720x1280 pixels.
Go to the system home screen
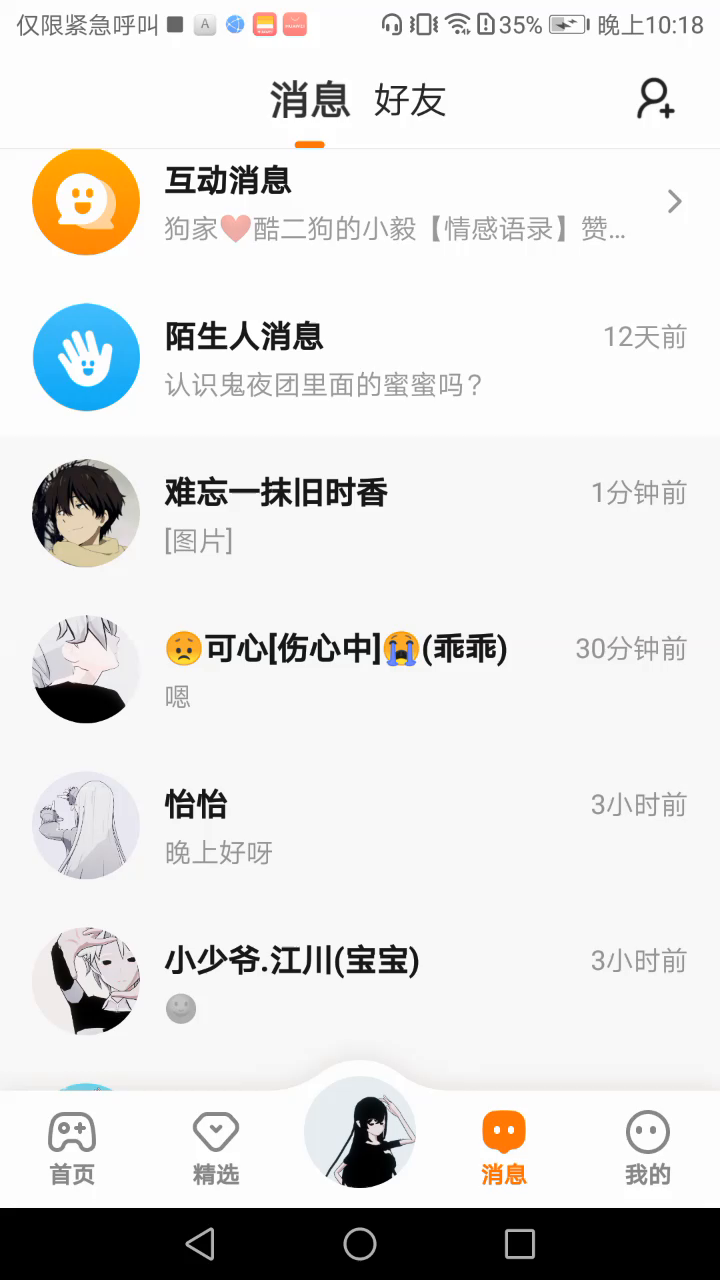[x=360, y=1244]
